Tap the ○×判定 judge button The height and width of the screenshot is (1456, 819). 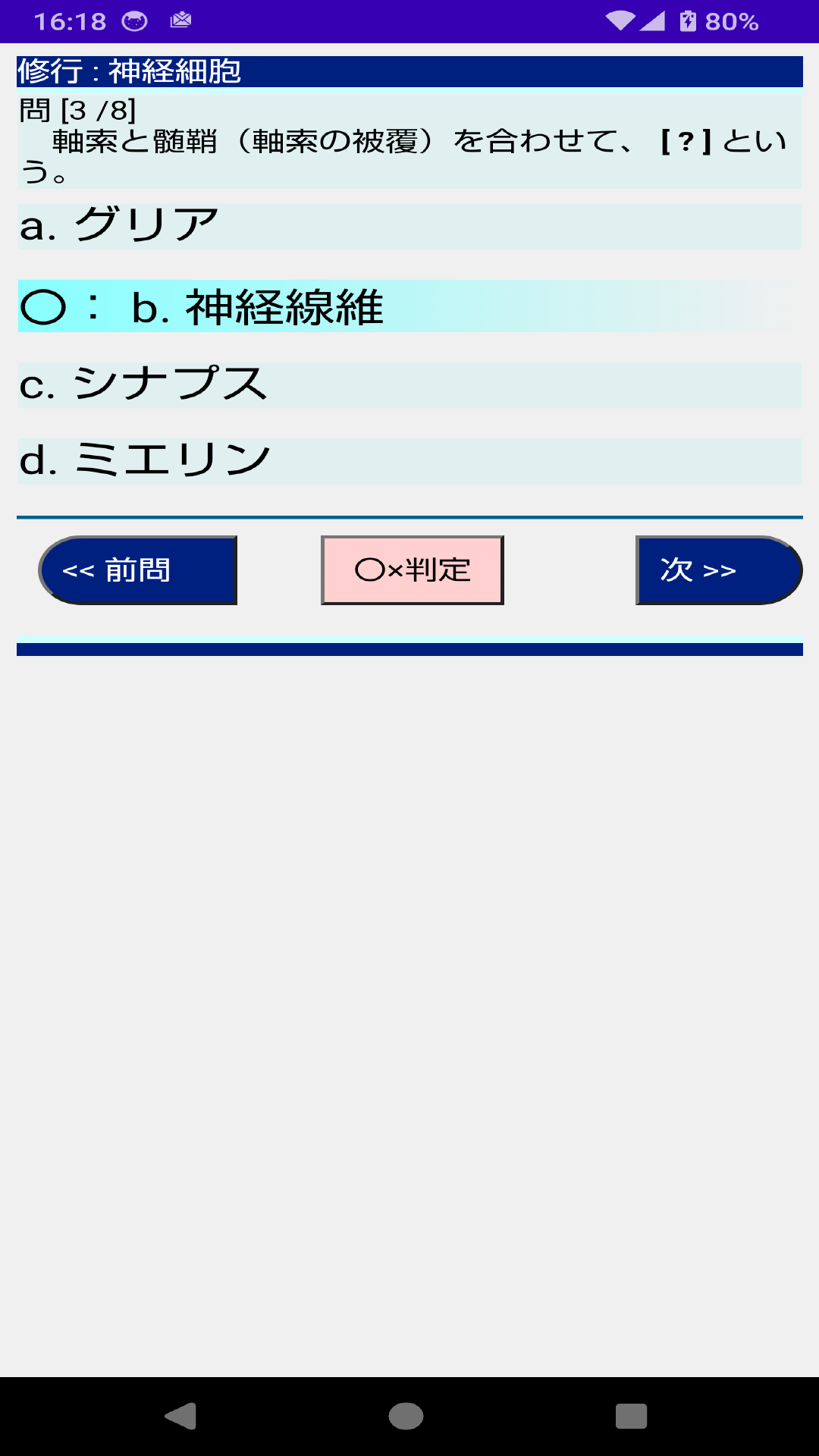[413, 570]
